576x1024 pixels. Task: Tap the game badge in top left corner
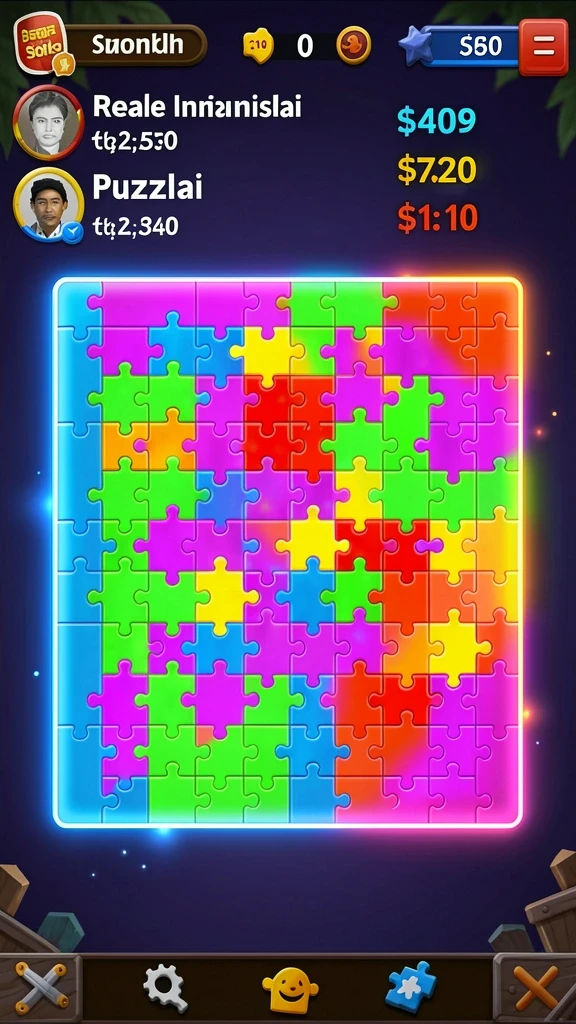point(43,43)
